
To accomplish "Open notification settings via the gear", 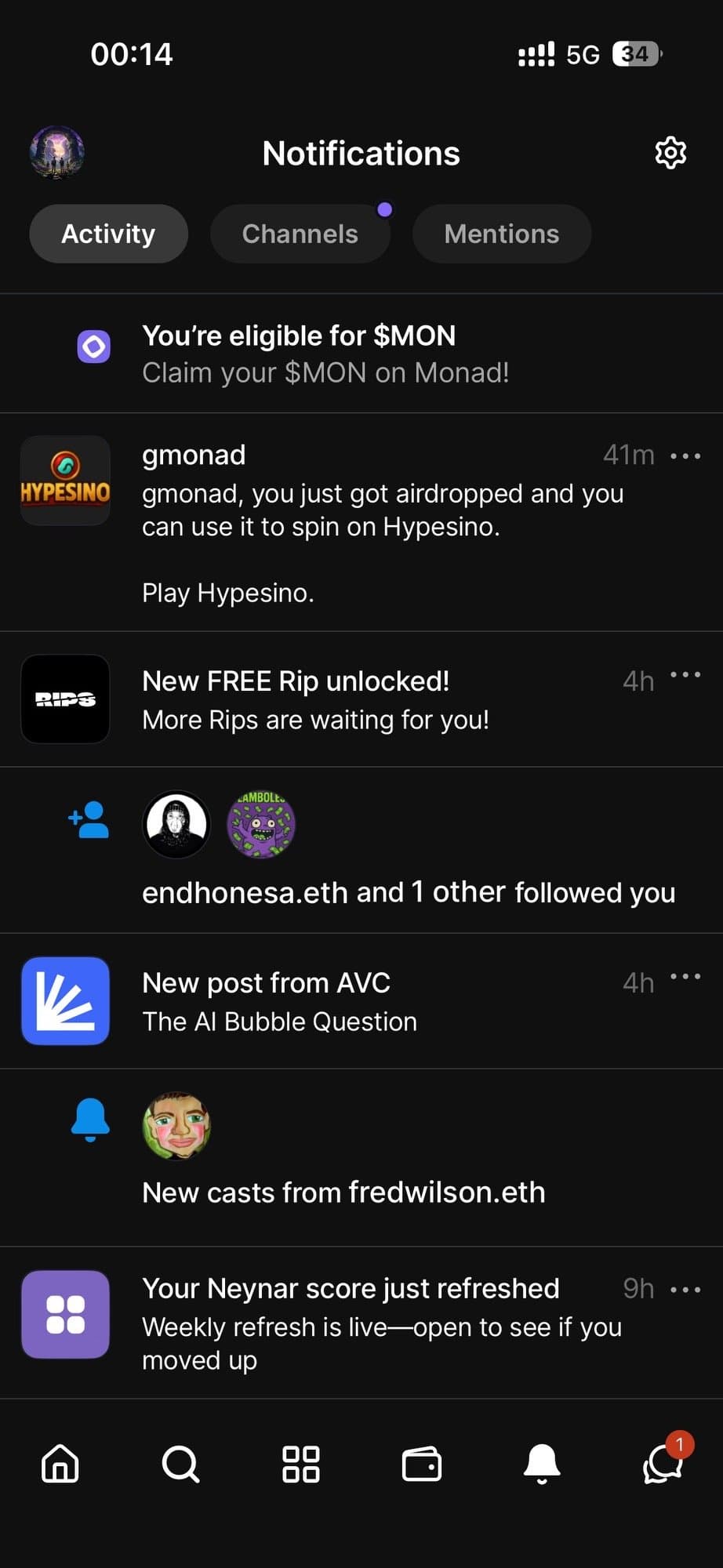I will [x=670, y=152].
